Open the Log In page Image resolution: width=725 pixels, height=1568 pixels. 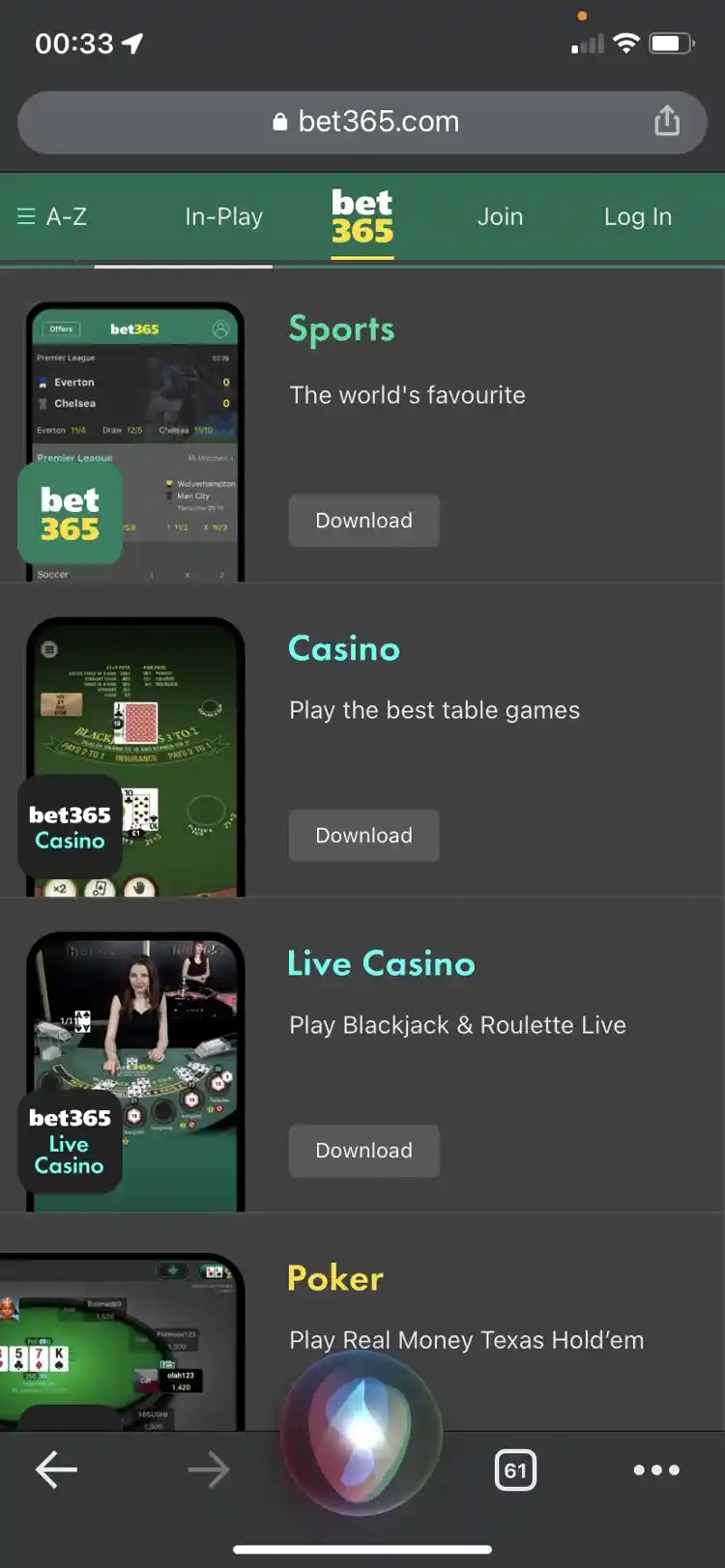637,216
